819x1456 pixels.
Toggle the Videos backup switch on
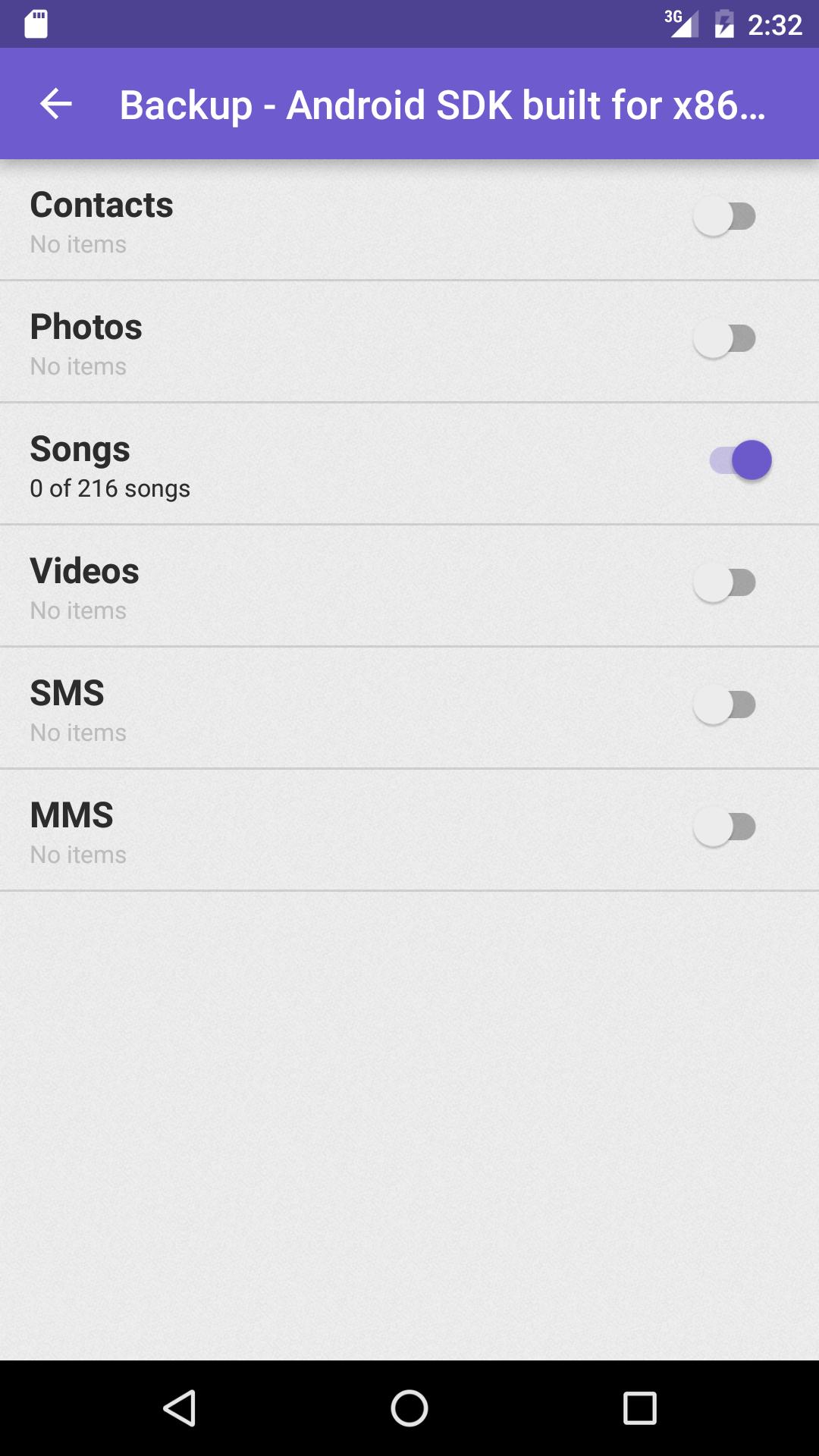click(x=724, y=583)
